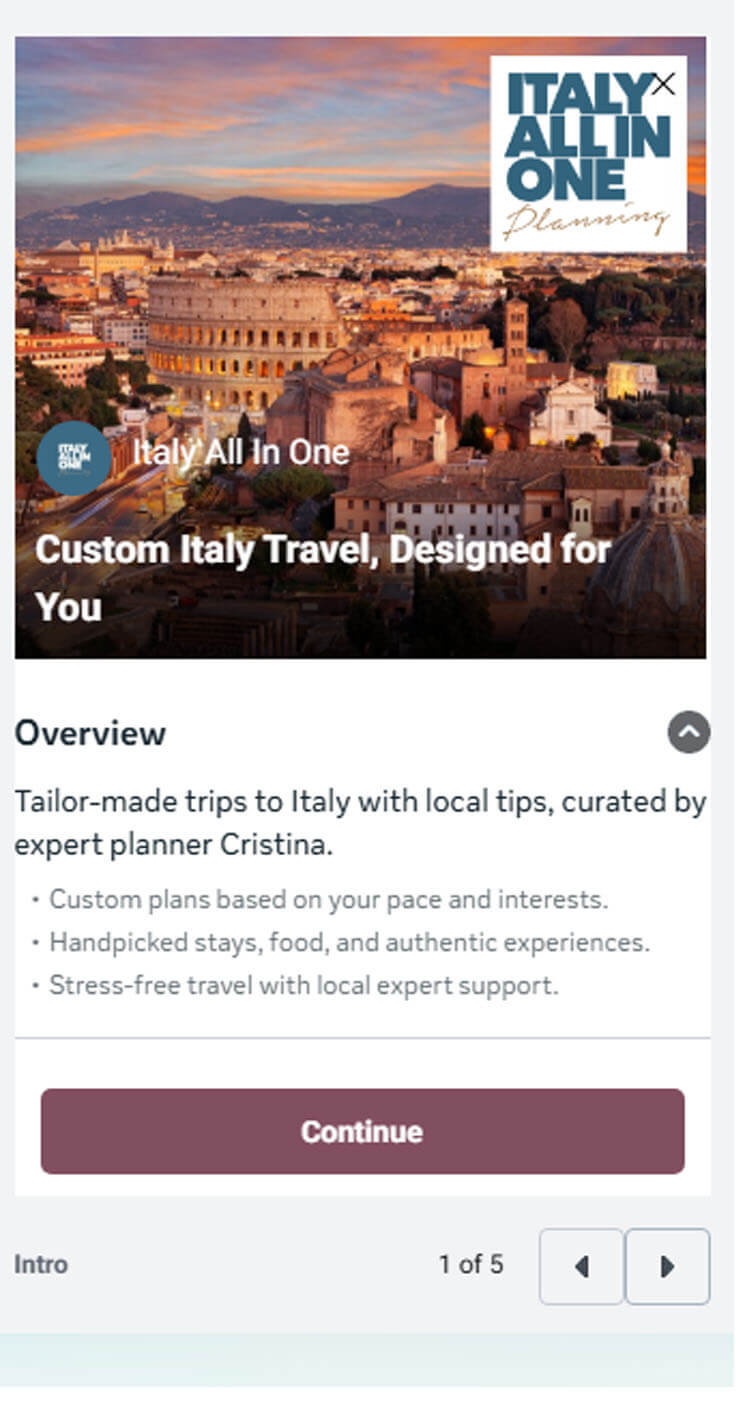Tap the Continue button
Image resolution: width=736 pixels, height=1426 pixels.
(362, 1131)
